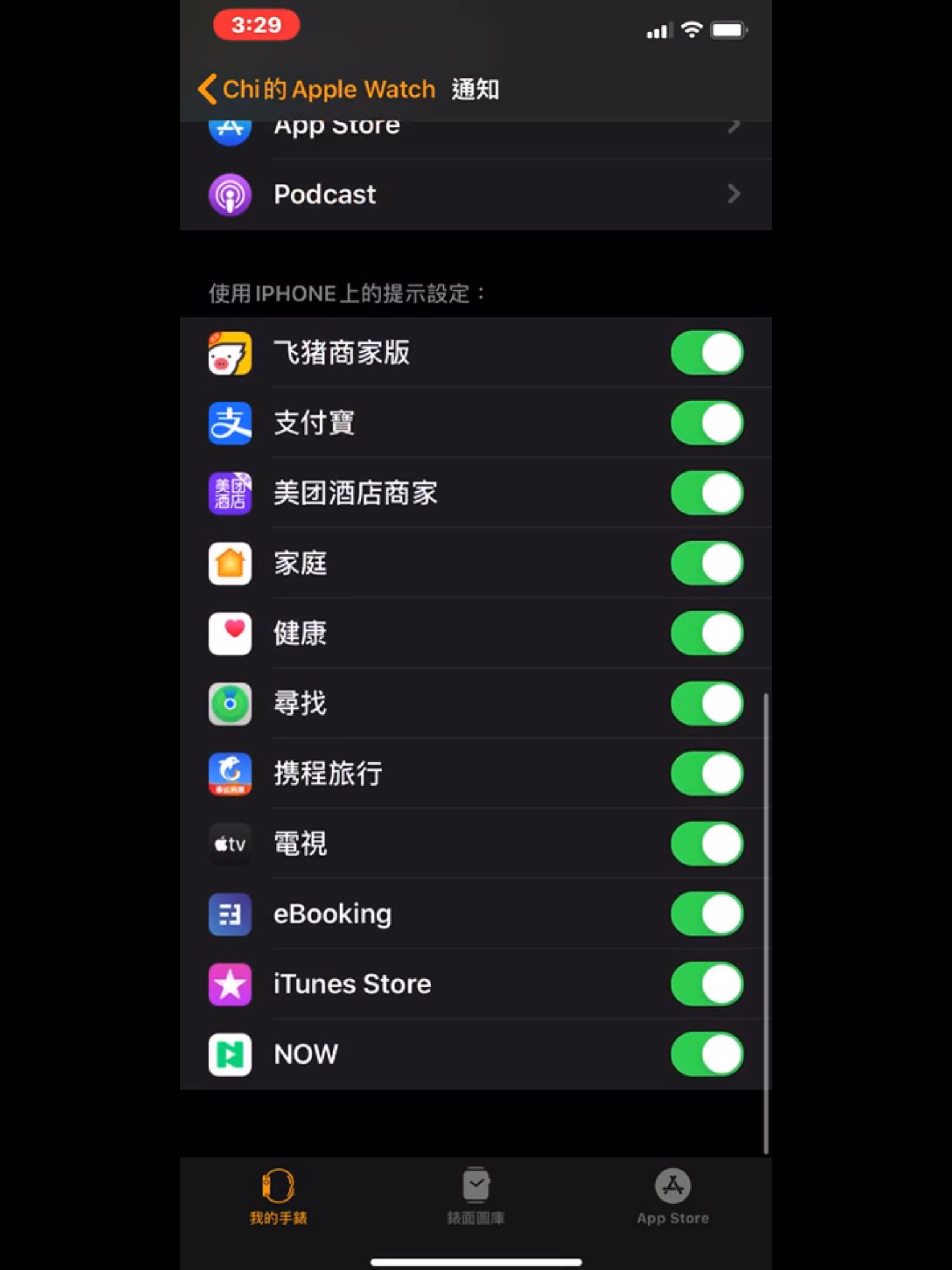Switch off 健康 notifications
This screenshot has height=1270, width=952.
707,633
